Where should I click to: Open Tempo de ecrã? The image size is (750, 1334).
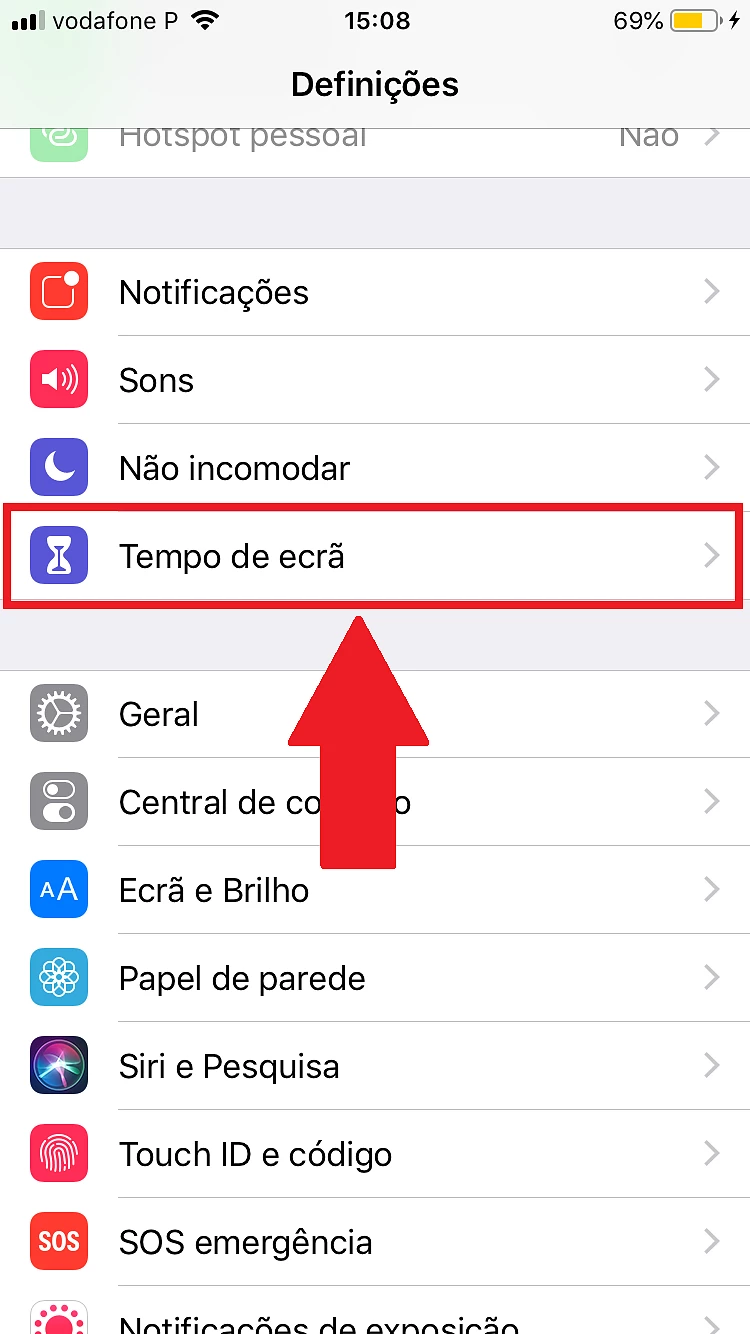tap(375, 556)
